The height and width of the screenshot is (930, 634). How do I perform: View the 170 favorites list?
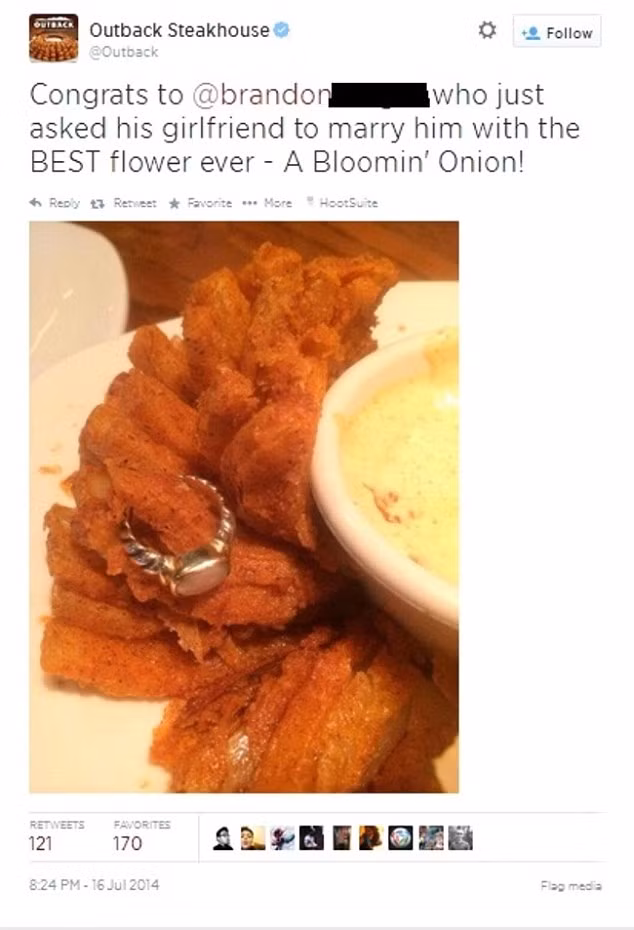[x=142, y=835]
